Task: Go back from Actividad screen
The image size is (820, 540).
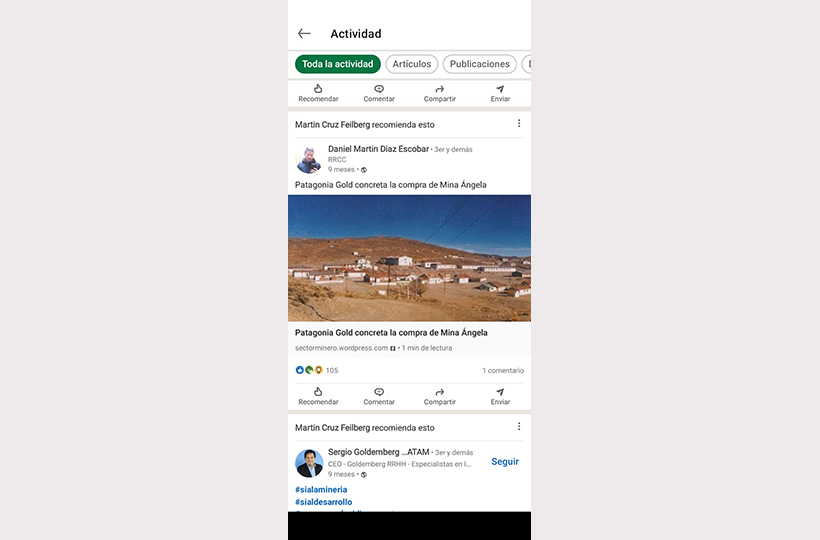Action: [x=304, y=34]
